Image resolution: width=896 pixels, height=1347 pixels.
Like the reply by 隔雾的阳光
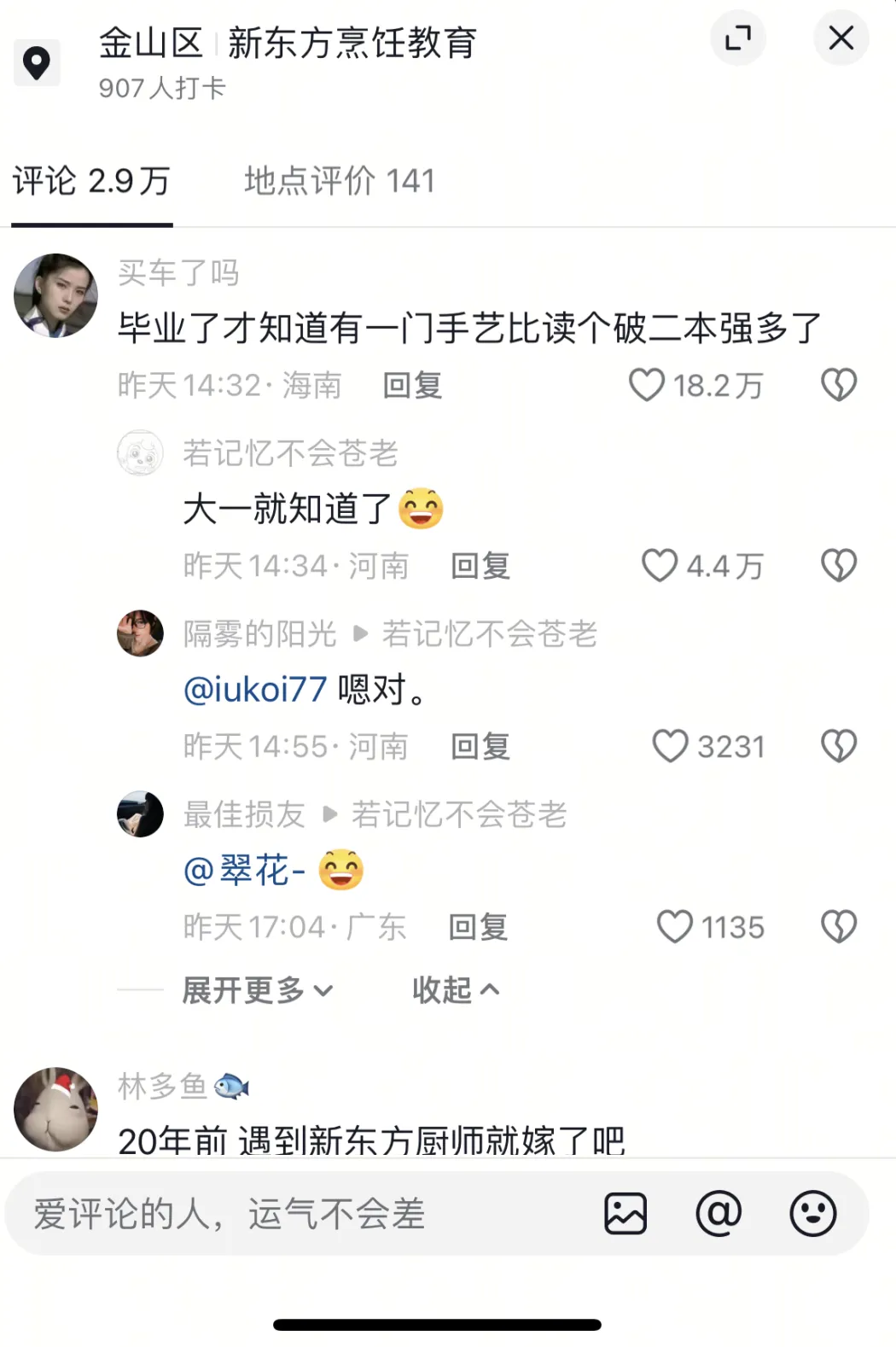tap(670, 746)
